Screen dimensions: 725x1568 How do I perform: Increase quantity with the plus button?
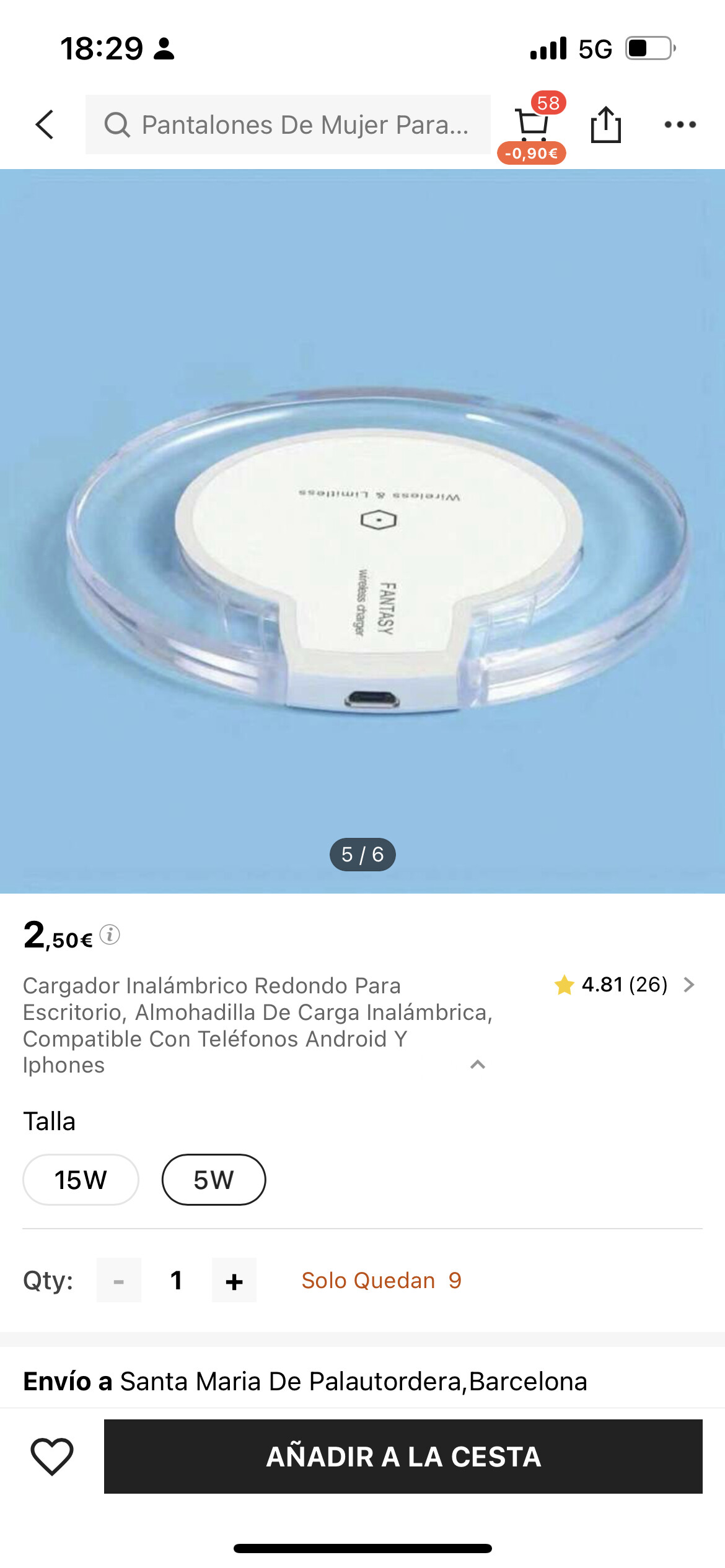tap(234, 1280)
